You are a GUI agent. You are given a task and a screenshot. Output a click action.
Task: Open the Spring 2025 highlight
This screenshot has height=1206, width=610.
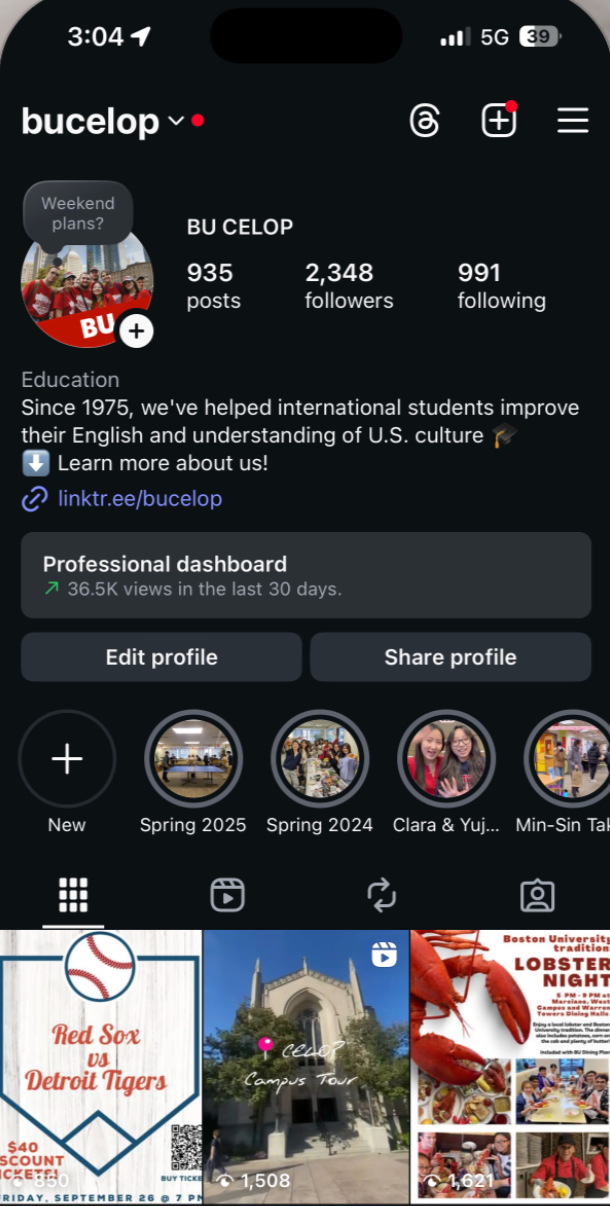[x=193, y=760]
